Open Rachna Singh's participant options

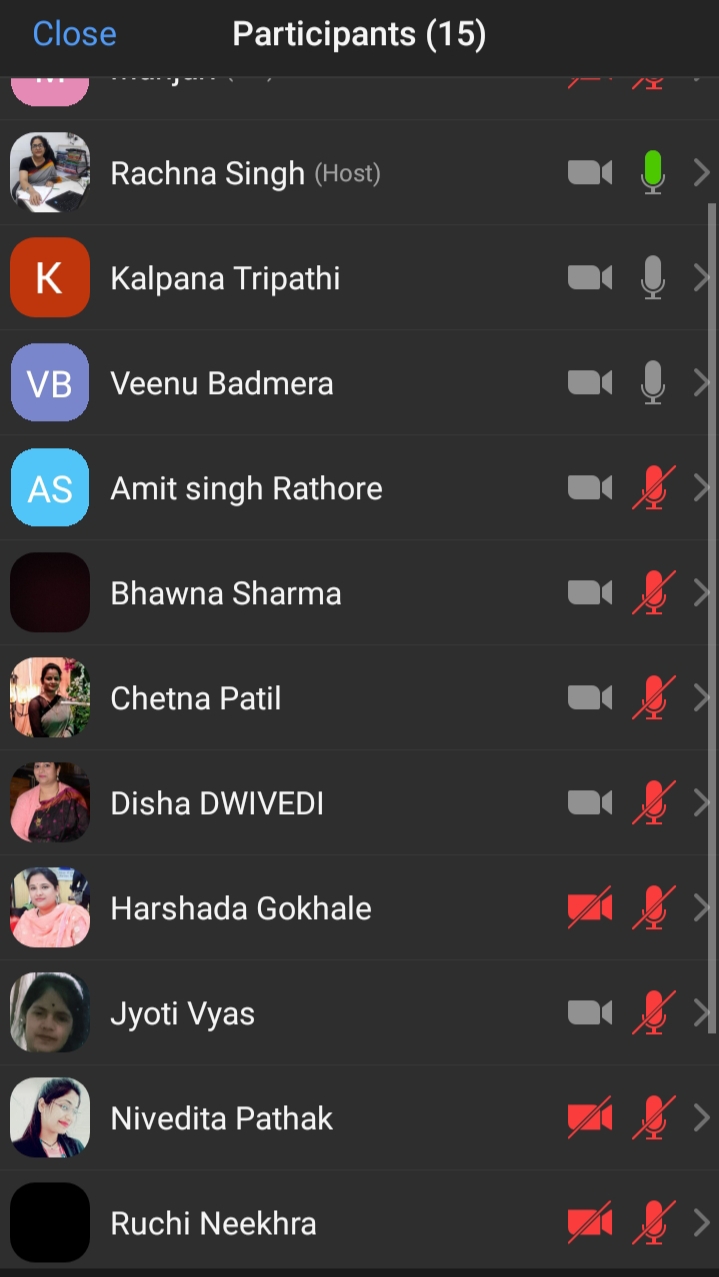(x=359, y=173)
